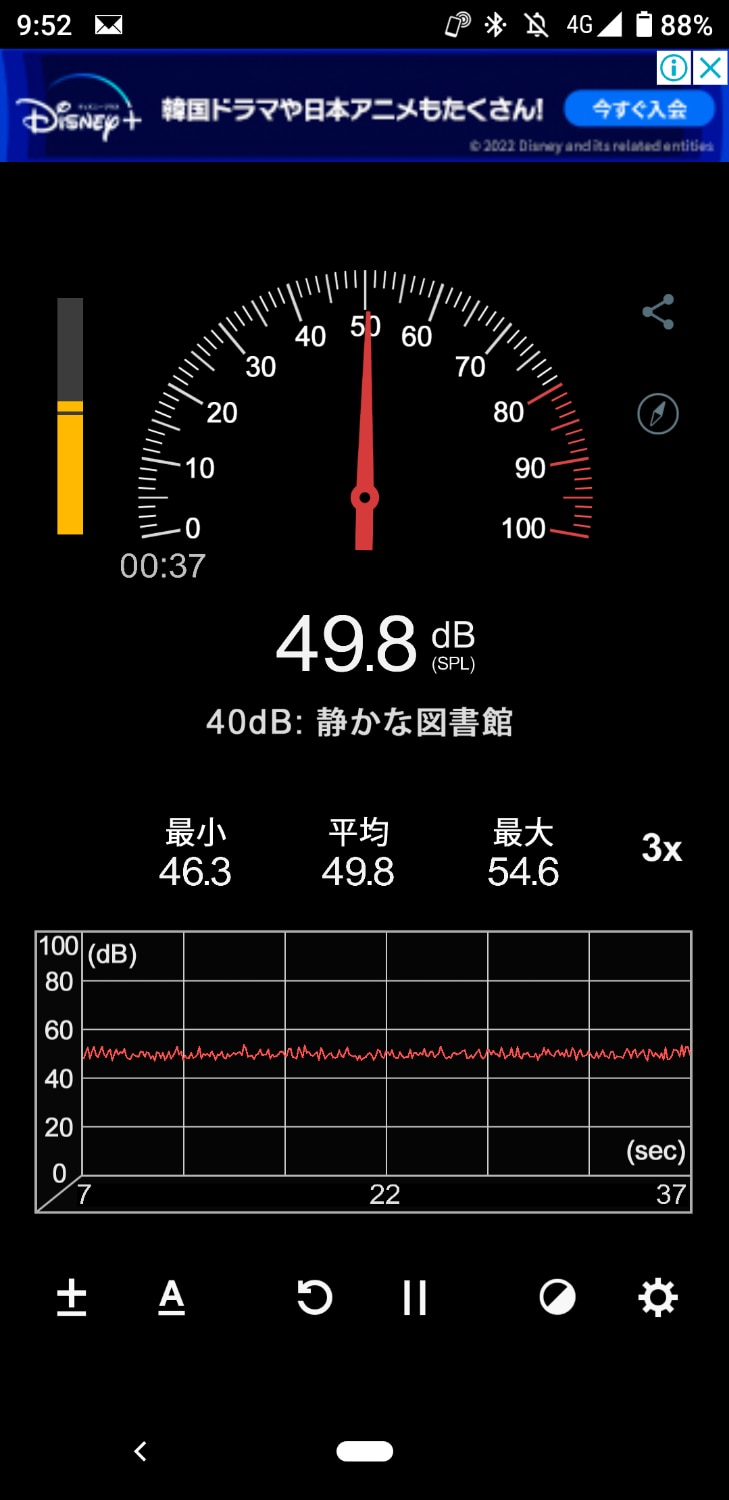Tap 今すぐ入会 in the Disney+ ad
Screen dimensions: 729x1500
pos(638,109)
